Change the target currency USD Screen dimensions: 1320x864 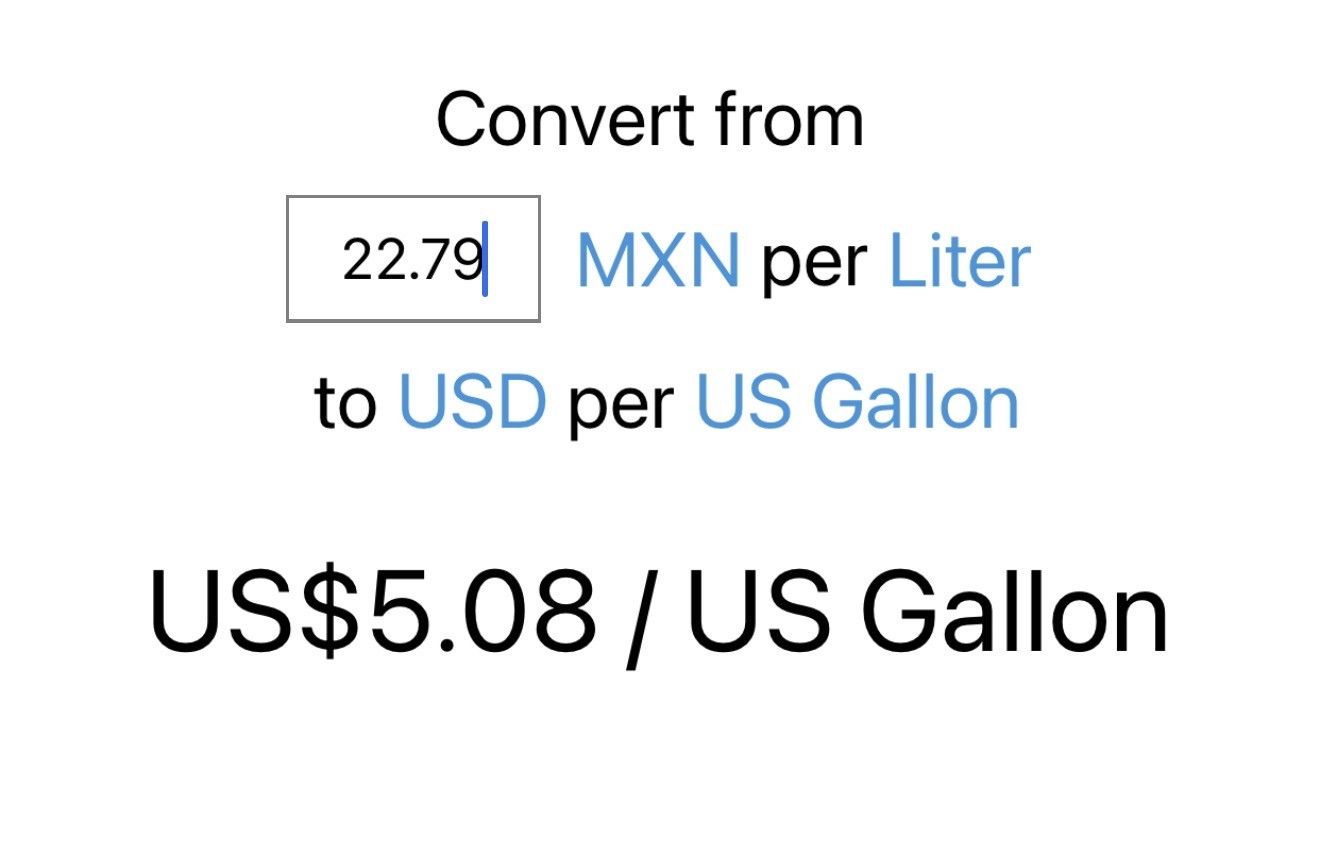(x=472, y=402)
